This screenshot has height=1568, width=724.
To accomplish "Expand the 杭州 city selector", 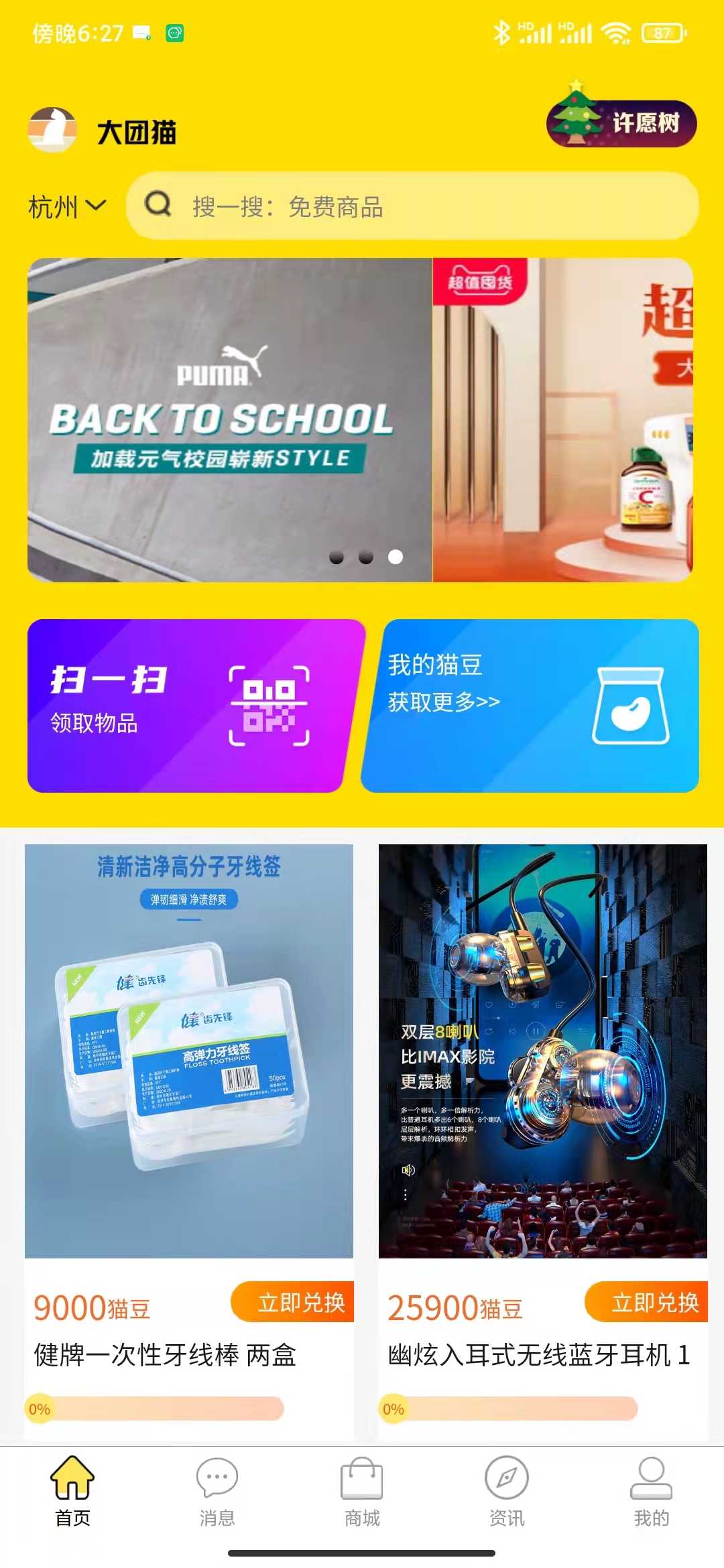I will click(x=67, y=206).
